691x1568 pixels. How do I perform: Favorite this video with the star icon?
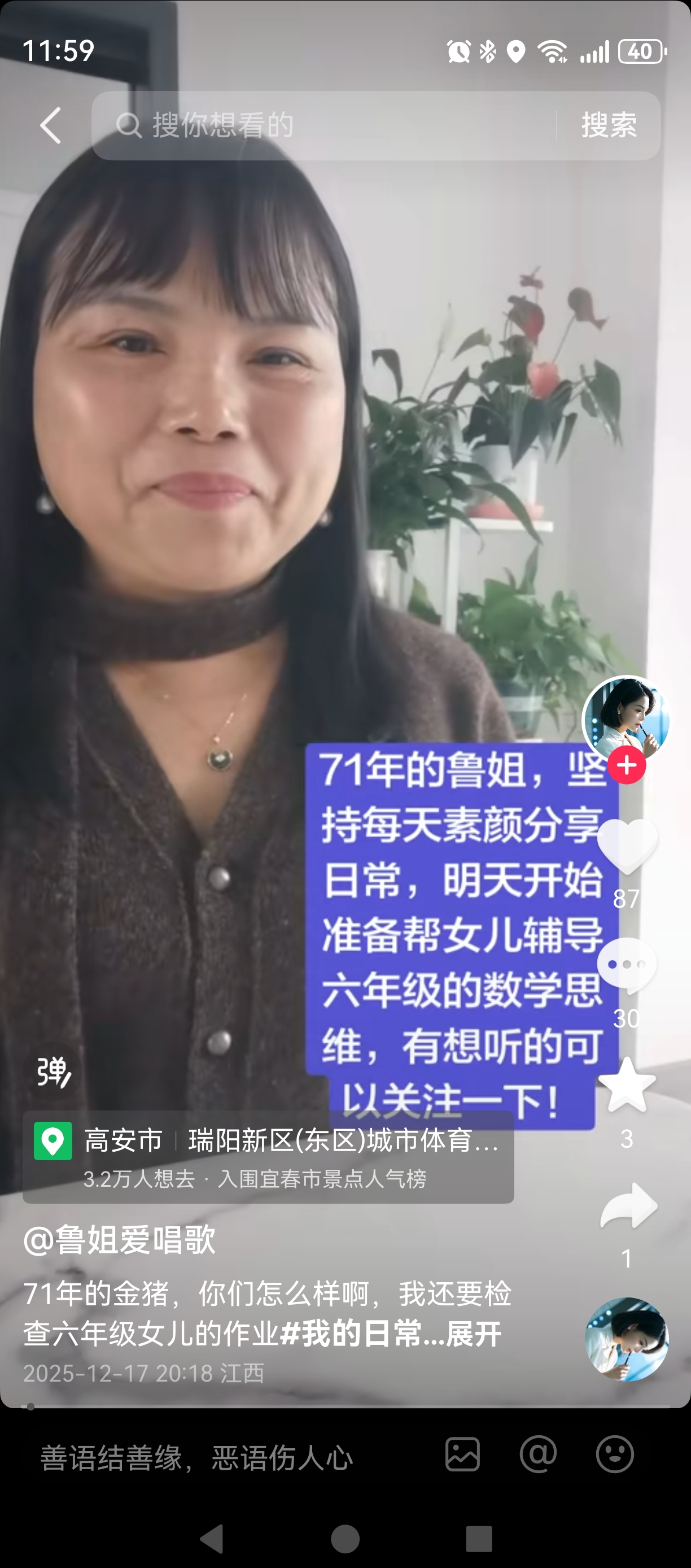point(627,1085)
